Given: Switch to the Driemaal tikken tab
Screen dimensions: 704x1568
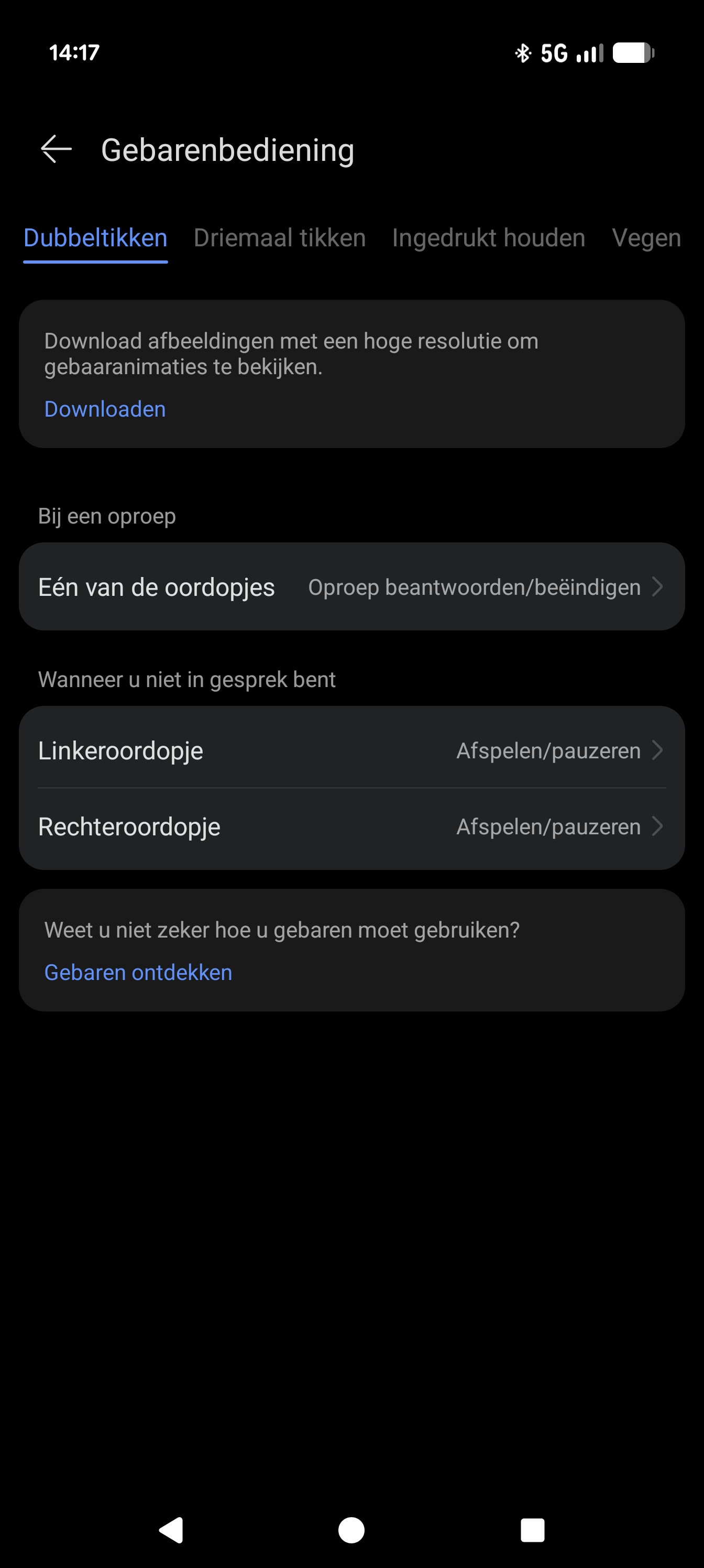Looking at the screenshot, I should pyautogui.click(x=279, y=238).
